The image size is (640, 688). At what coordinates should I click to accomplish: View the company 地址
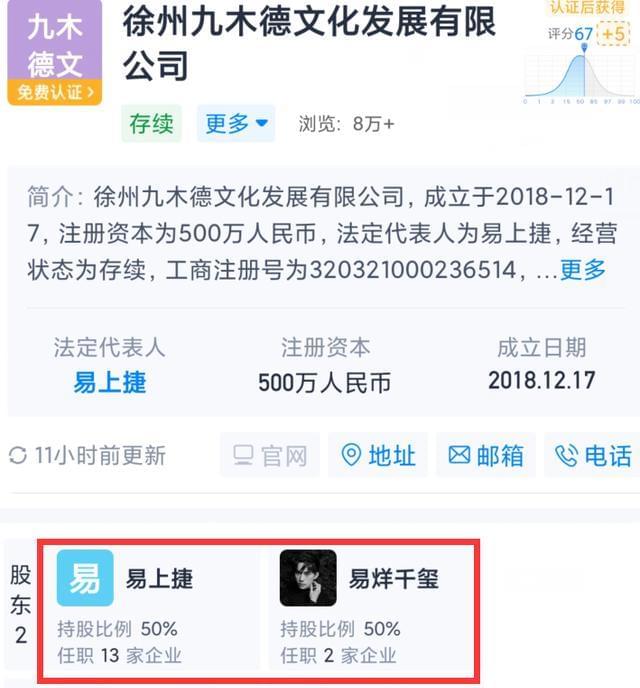378,456
